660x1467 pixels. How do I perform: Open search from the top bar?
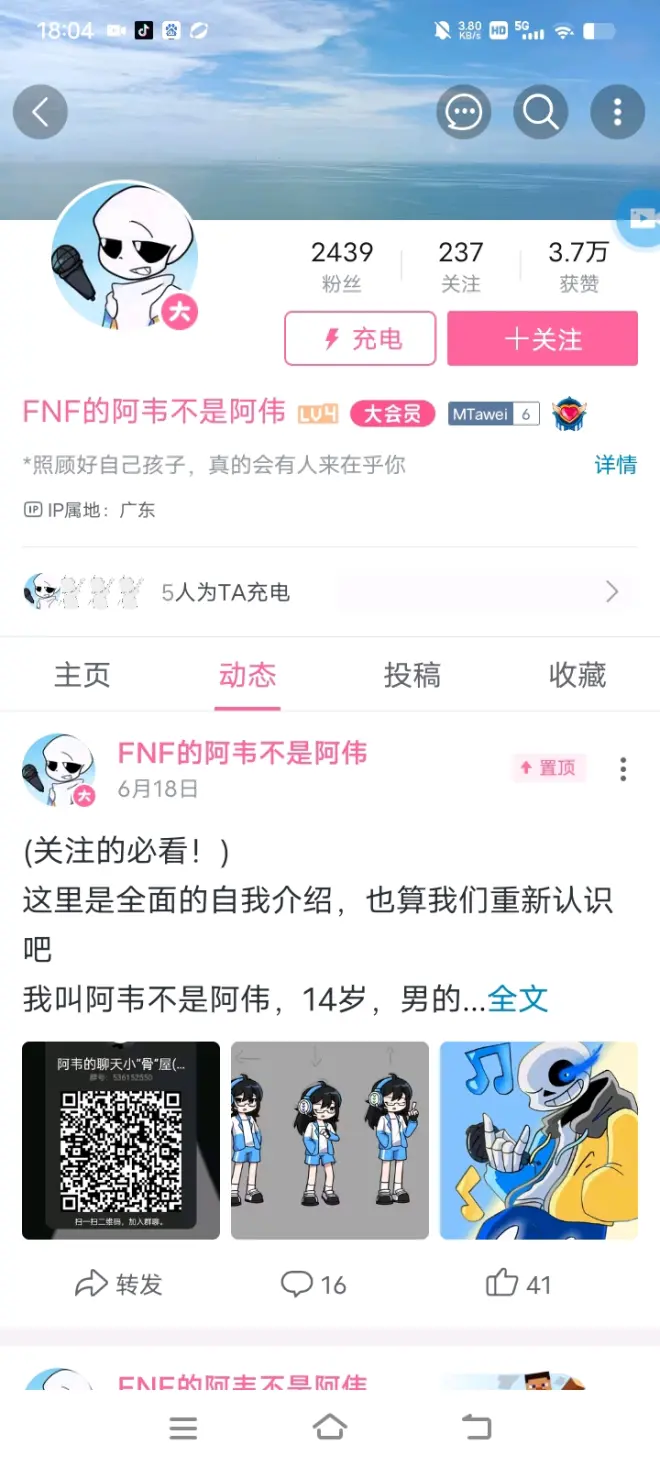(x=540, y=112)
